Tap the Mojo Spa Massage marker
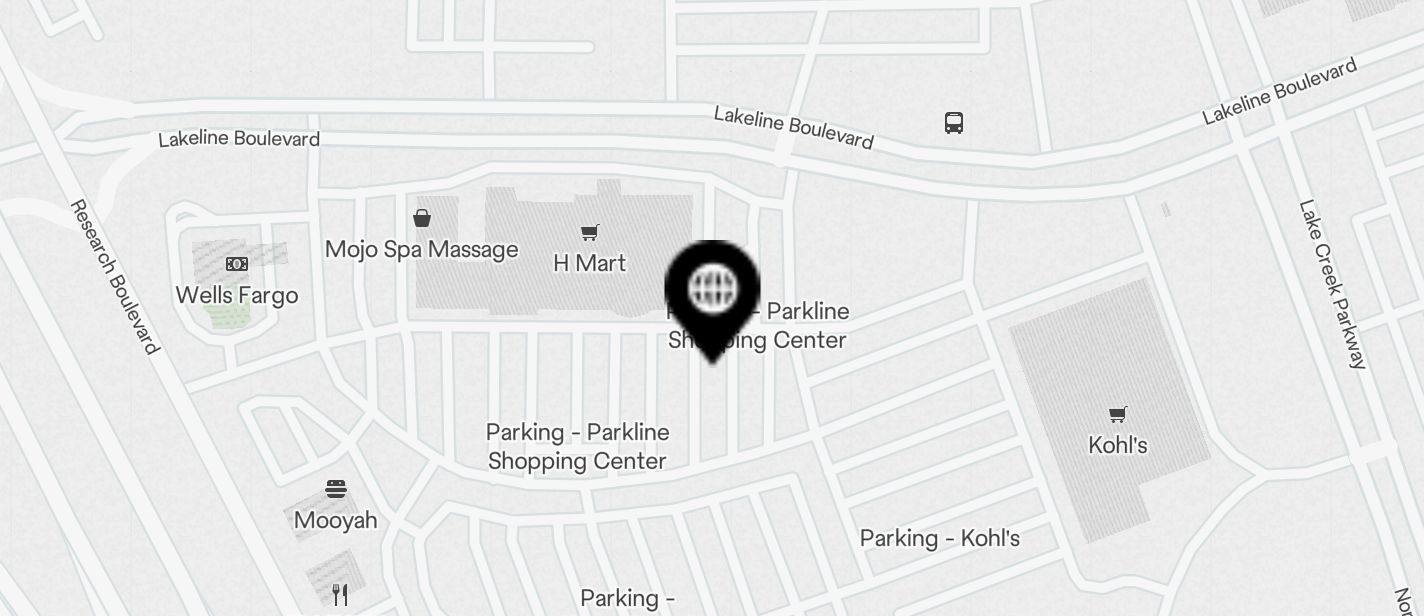 (422, 218)
